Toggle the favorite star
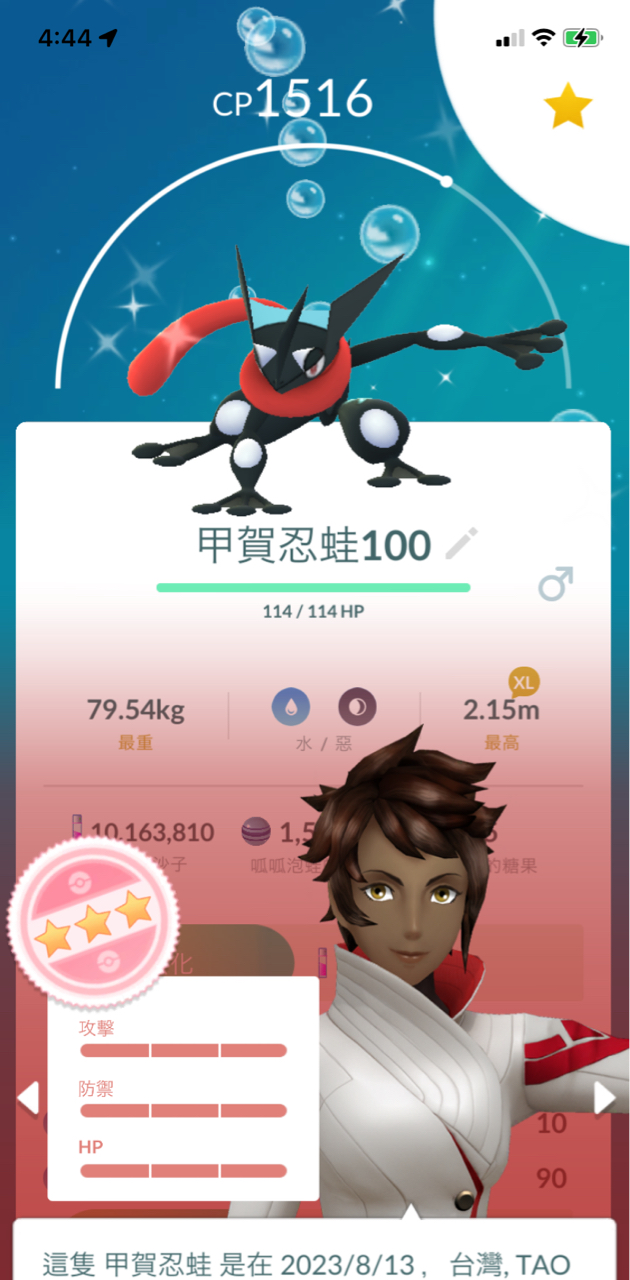This screenshot has height=1280, width=630. pos(567,107)
